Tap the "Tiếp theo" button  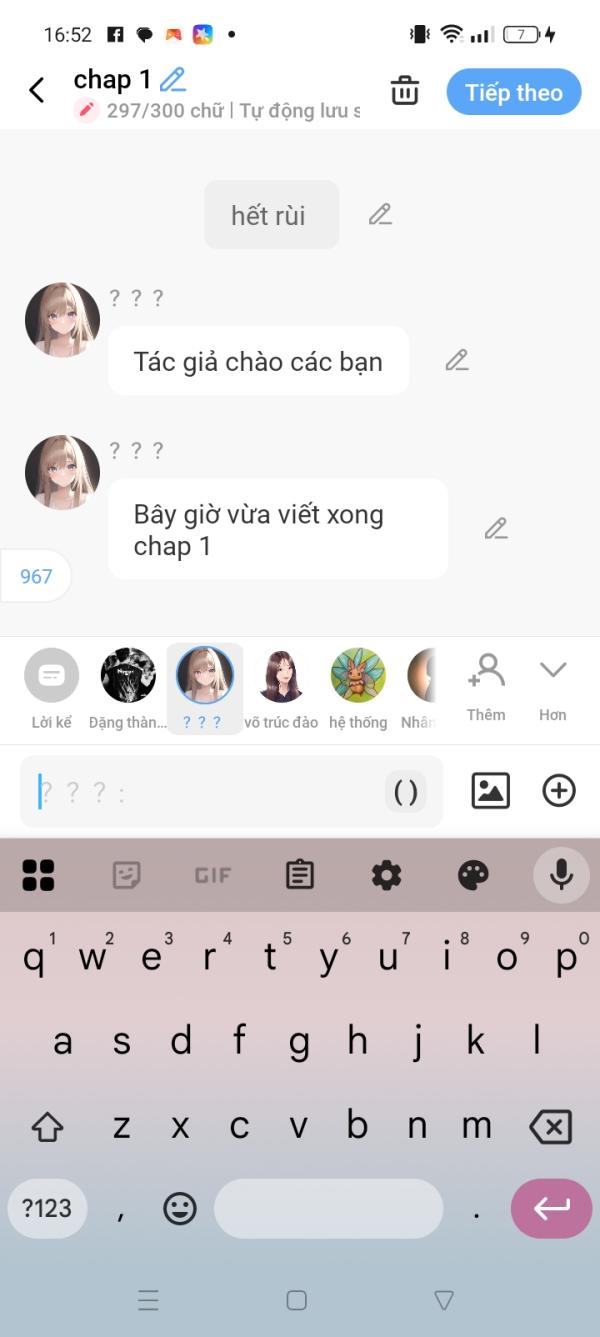pos(514,93)
